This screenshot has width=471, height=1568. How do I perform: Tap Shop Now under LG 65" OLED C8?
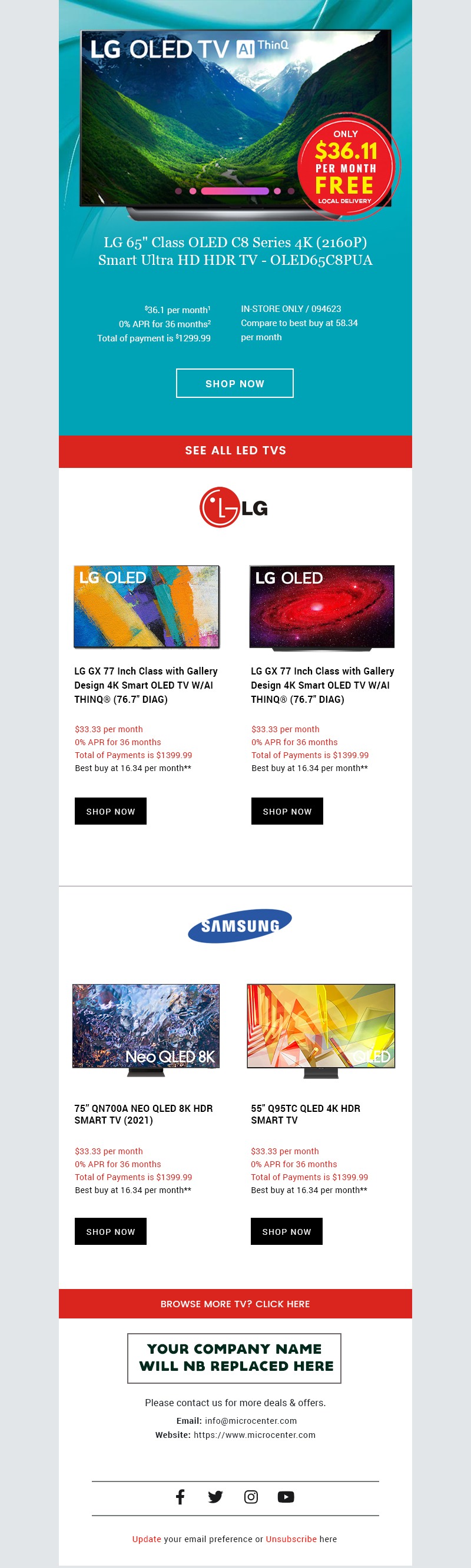(234, 383)
